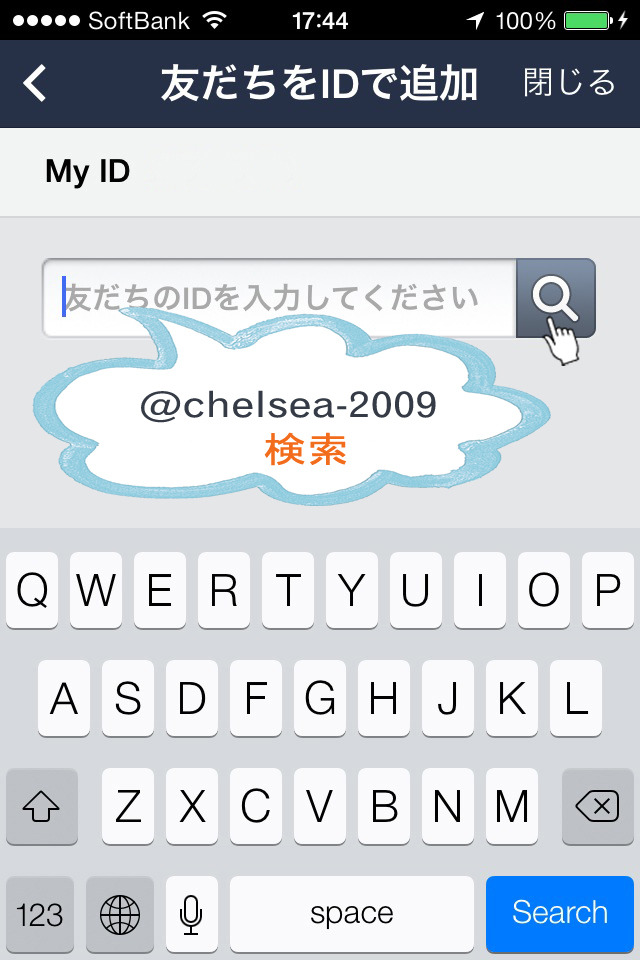
Task: Change keyboard language with globe key
Action: (x=120, y=913)
